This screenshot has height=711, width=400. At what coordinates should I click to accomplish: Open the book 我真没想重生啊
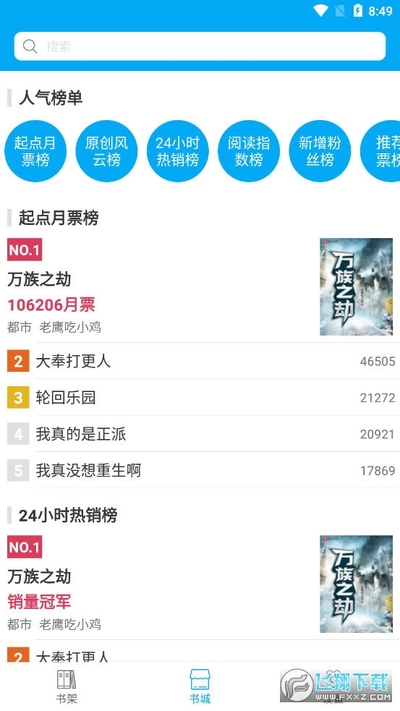pos(200,470)
